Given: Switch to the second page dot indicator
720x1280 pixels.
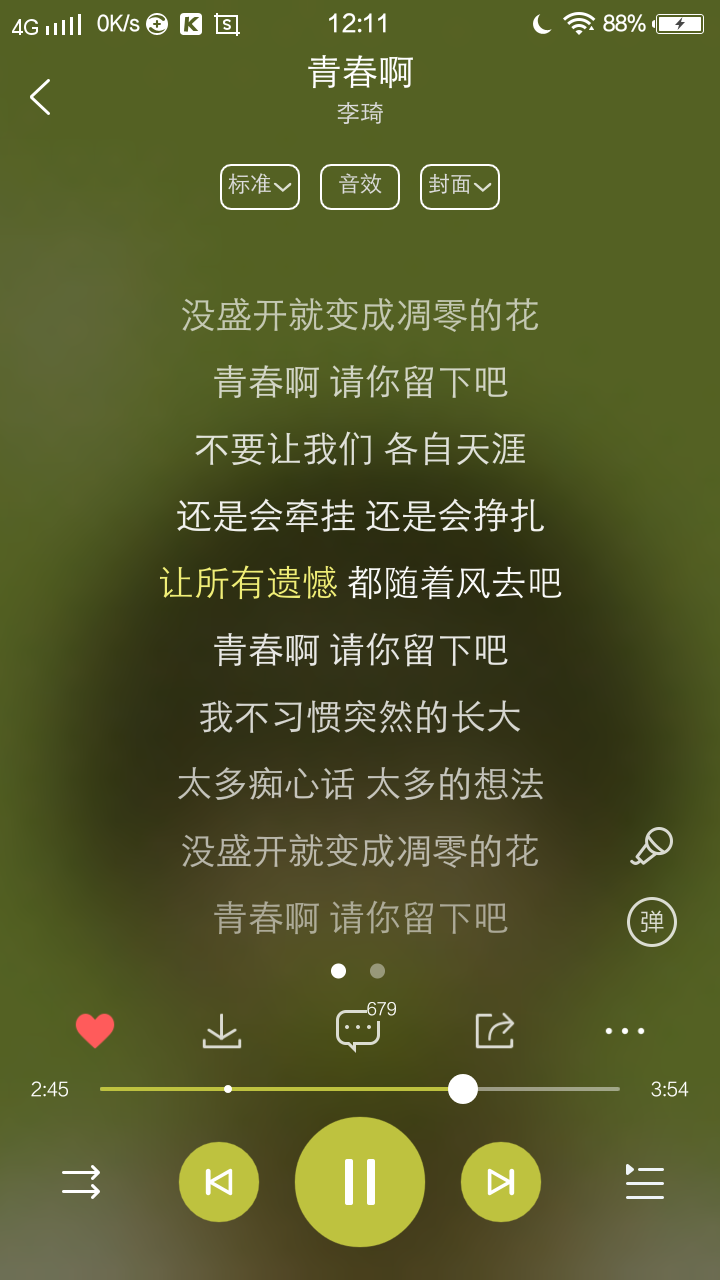Looking at the screenshot, I should (x=377, y=970).
